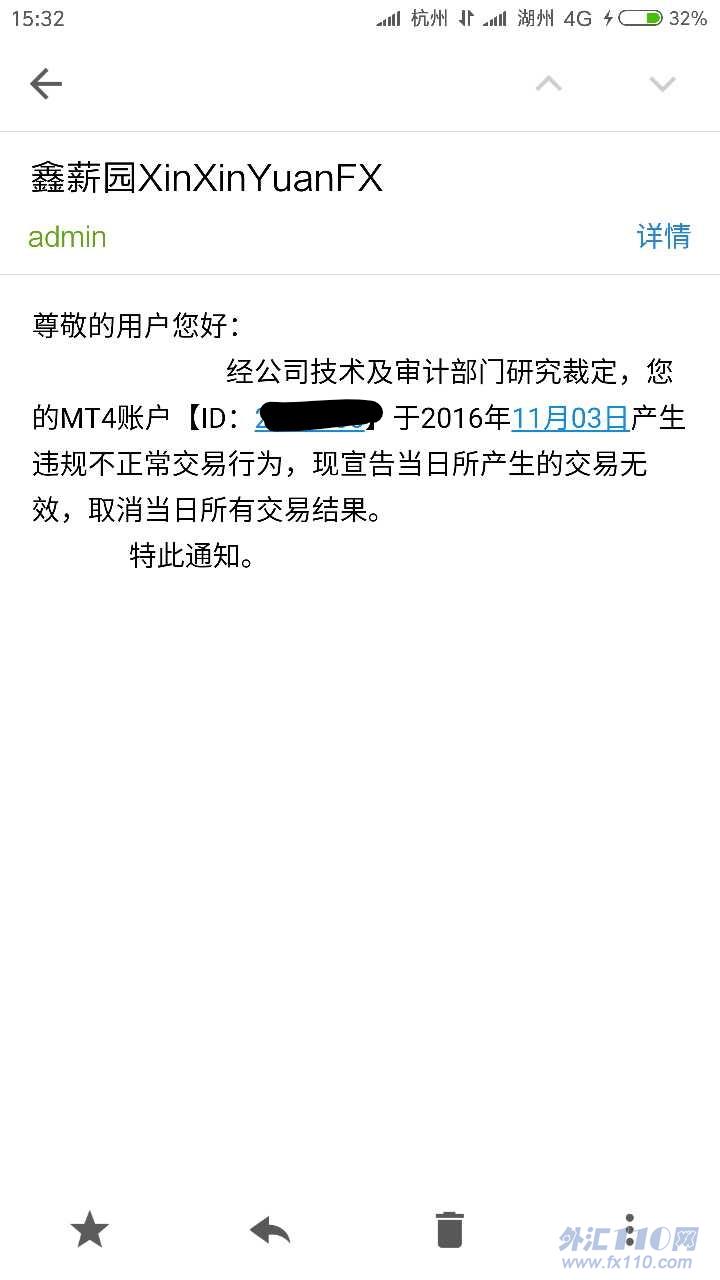720x1280 pixels.
Task: Star this email
Action: tap(90, 1229)
